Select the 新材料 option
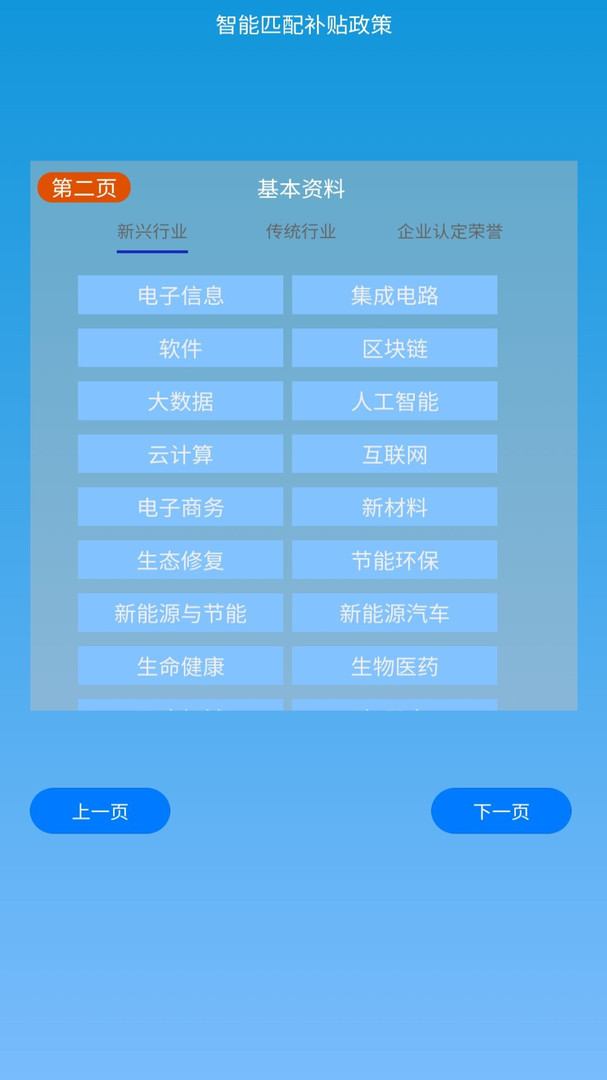 [x=394, y=507]
